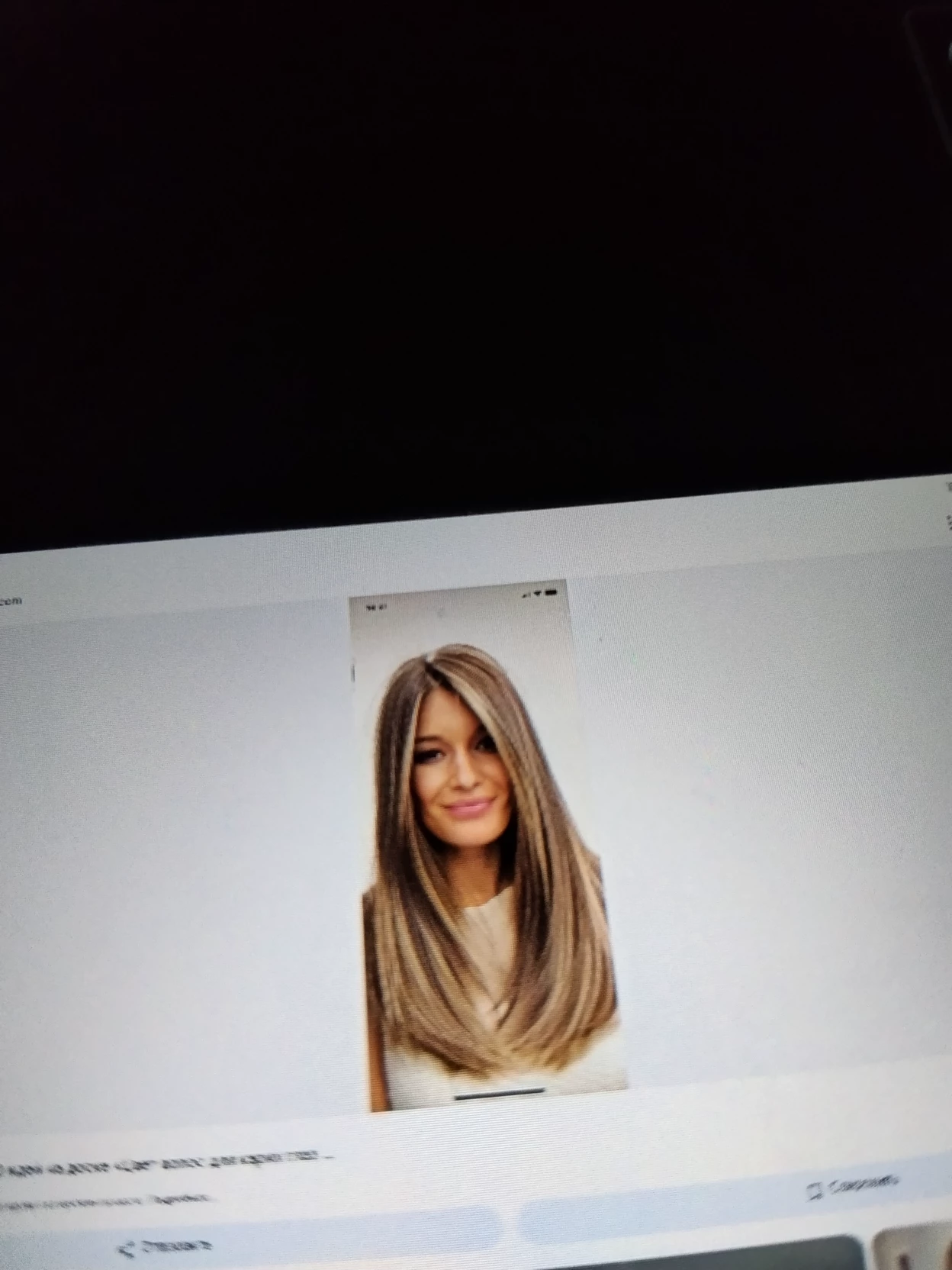Open the hairstyle image in the viewer

tap(488, 847)
